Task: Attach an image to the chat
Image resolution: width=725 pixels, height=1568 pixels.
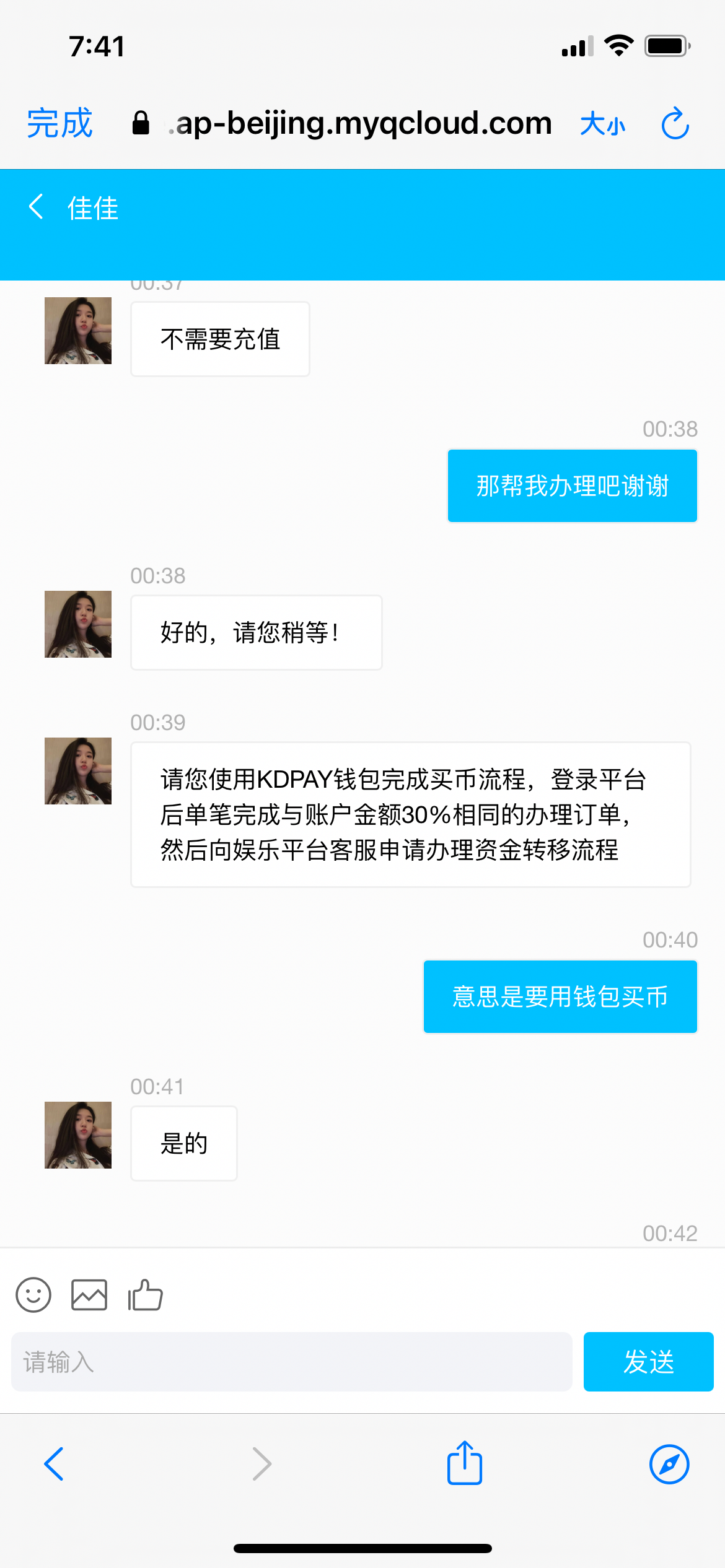Action: point(89,1295)
